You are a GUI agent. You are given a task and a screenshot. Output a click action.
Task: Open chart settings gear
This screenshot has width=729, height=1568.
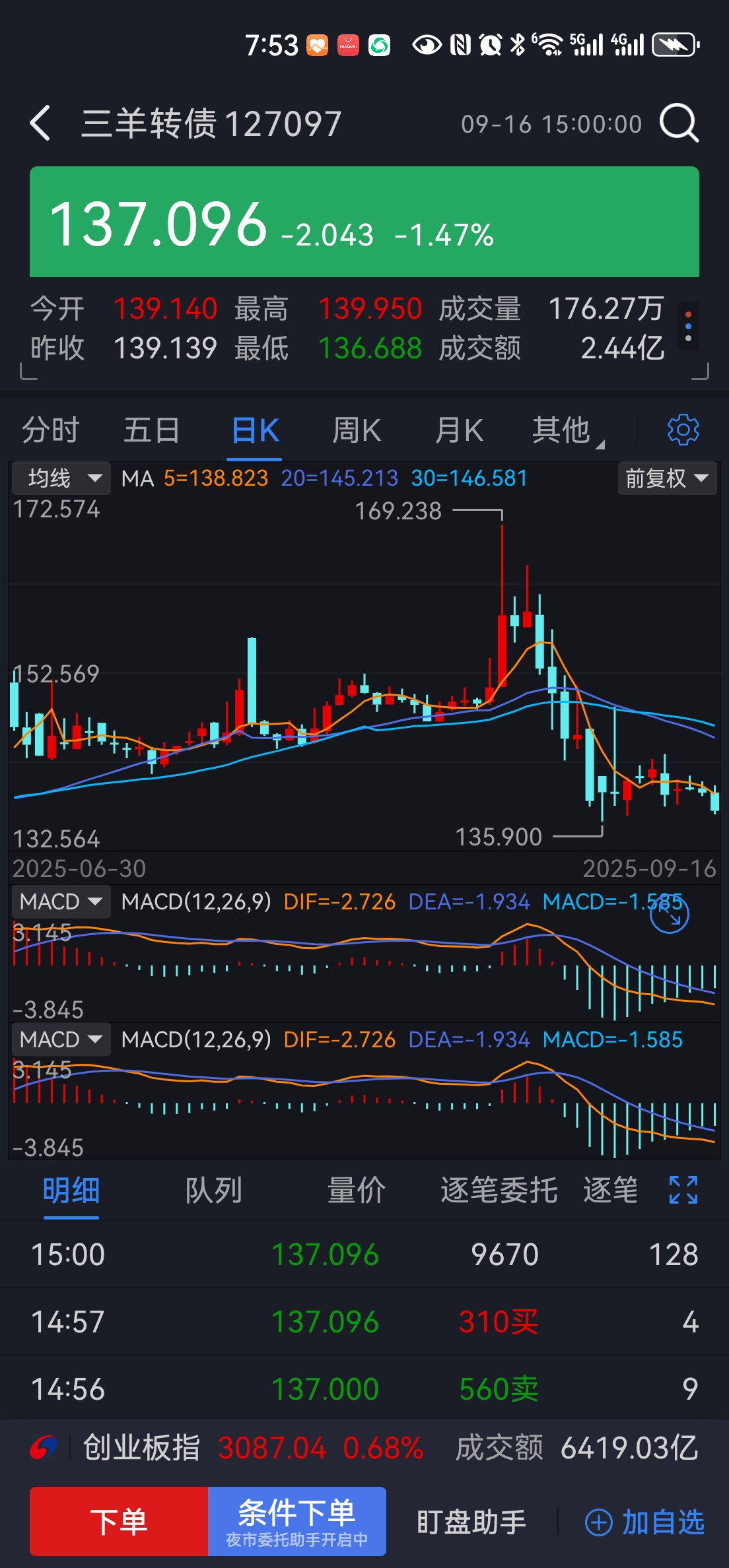[683, 430]
